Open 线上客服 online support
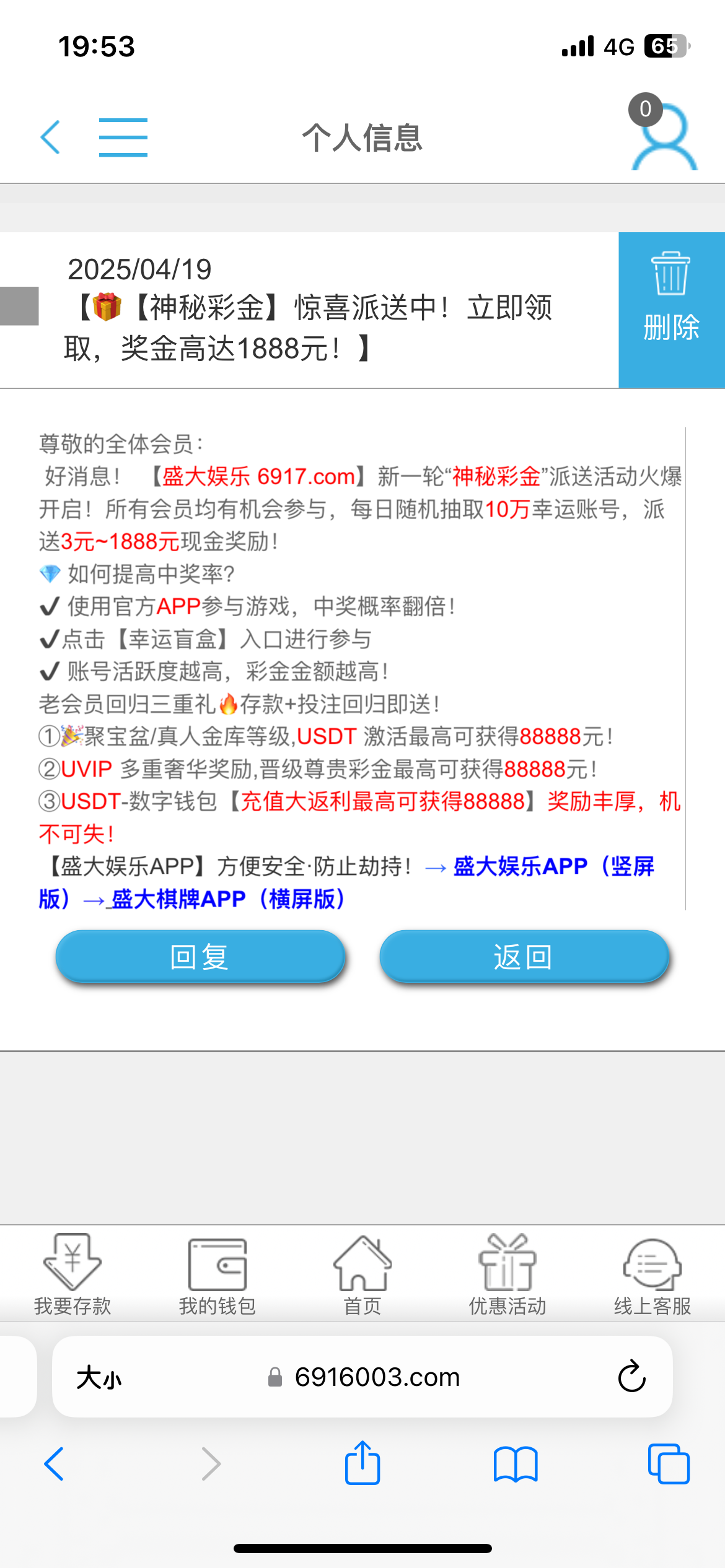 point(652,1274)
